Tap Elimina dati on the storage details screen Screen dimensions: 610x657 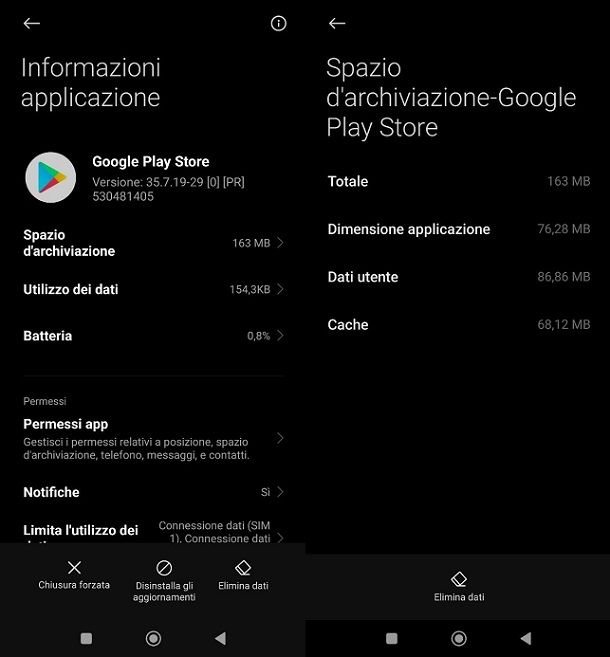[459, 586]
